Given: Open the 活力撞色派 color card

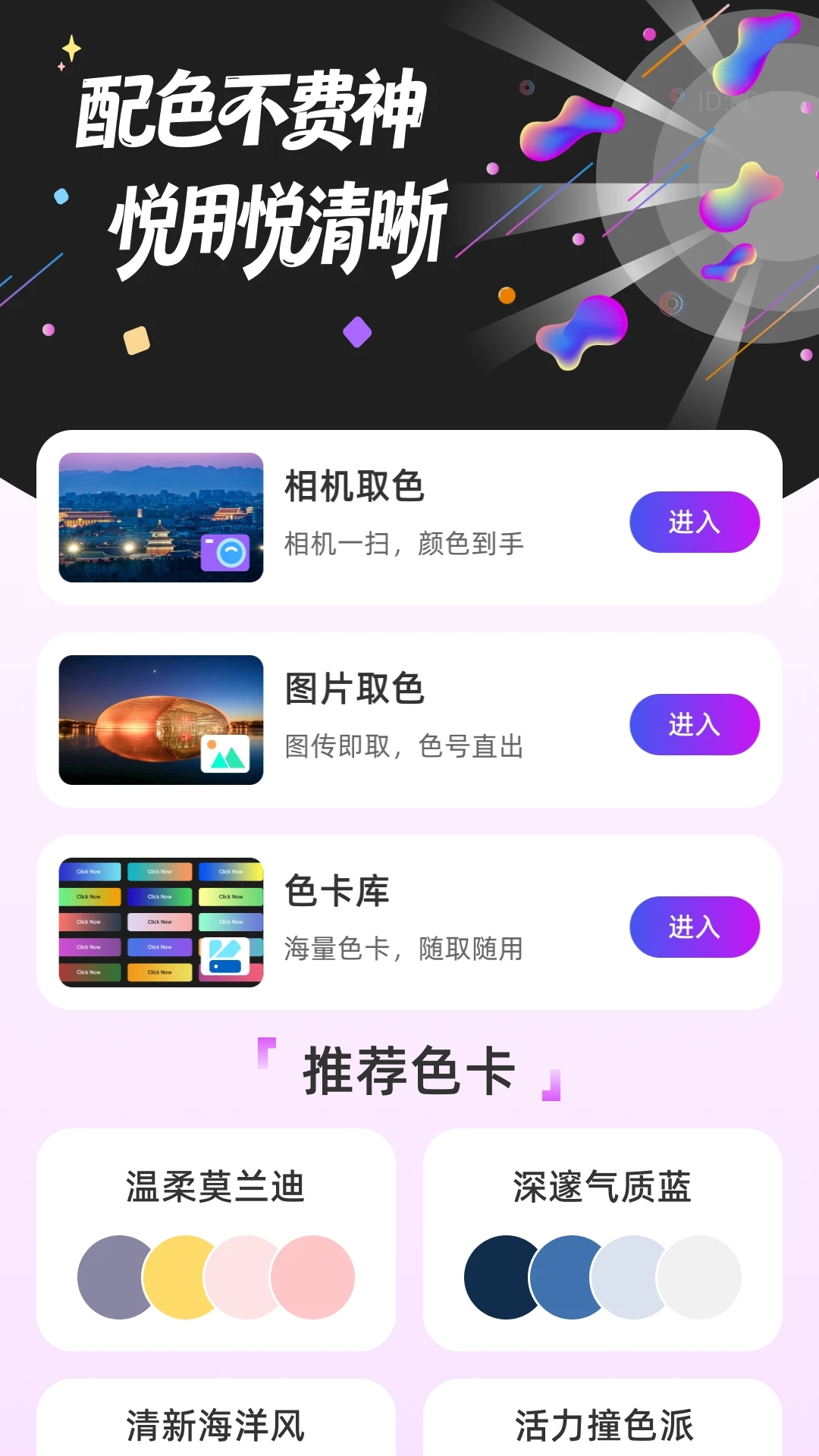Looking at the screenshot, I should pyautogui.click(x=603, y=1426).
